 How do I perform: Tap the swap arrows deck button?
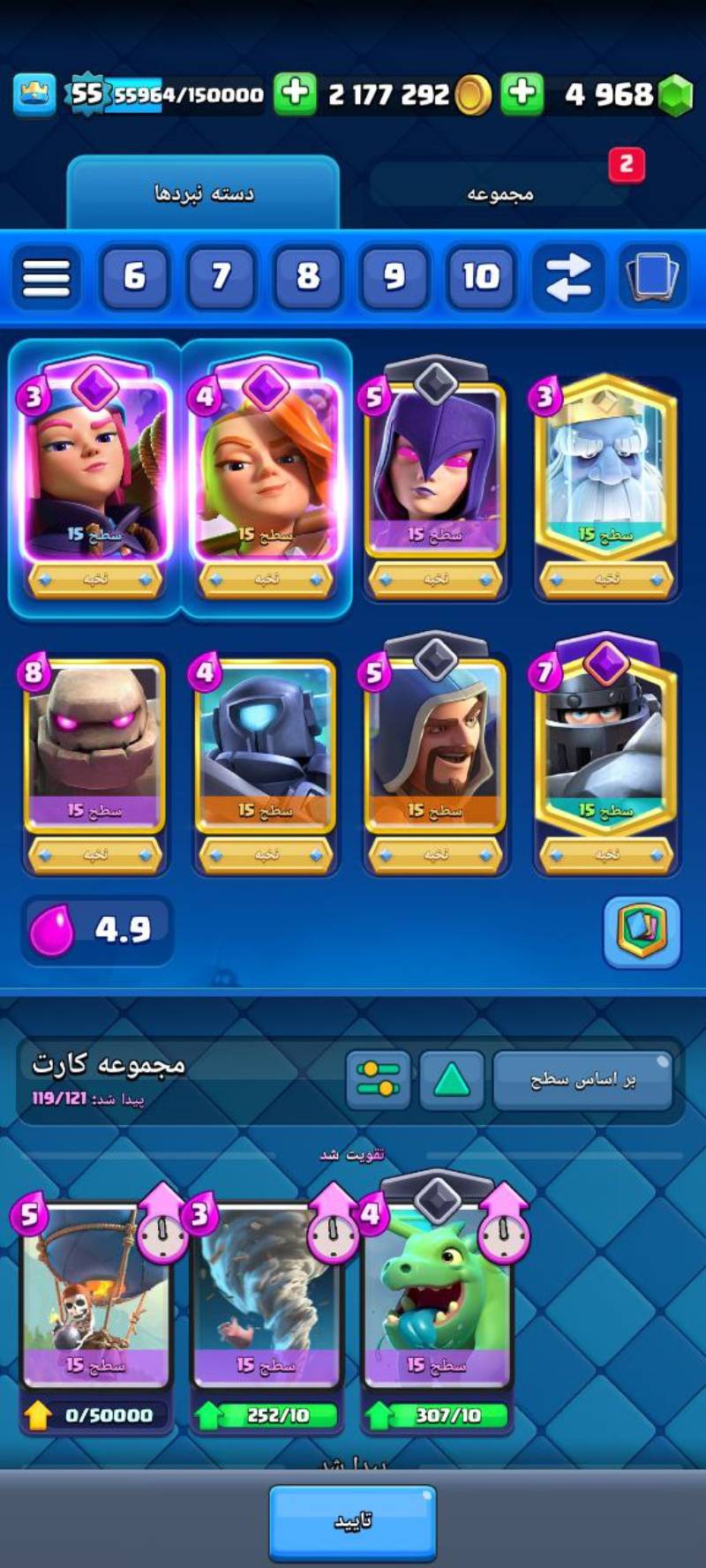(567, 278)
